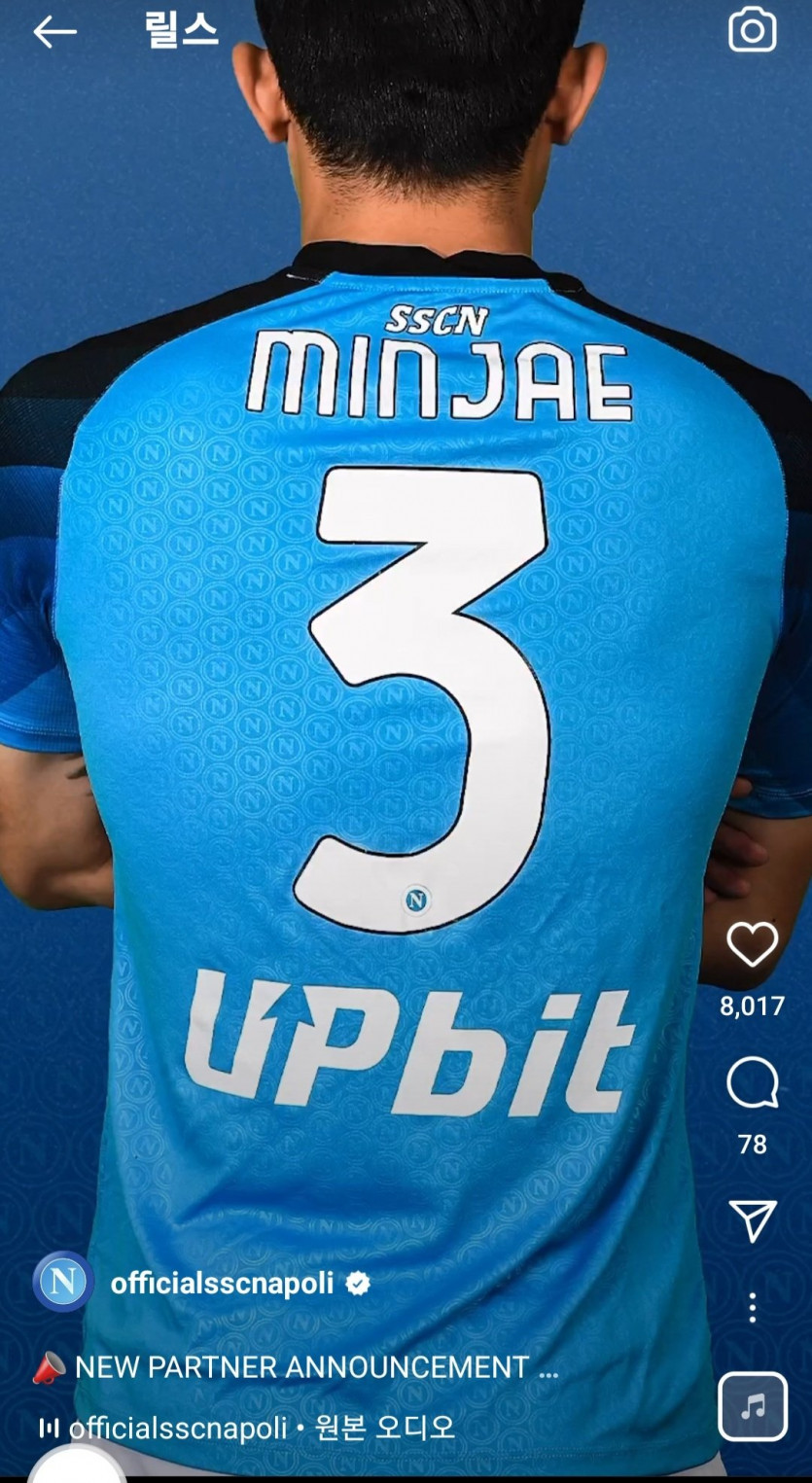
Task: Visit the officialsscnapoli profile
Action: [x=222, y=1284]
